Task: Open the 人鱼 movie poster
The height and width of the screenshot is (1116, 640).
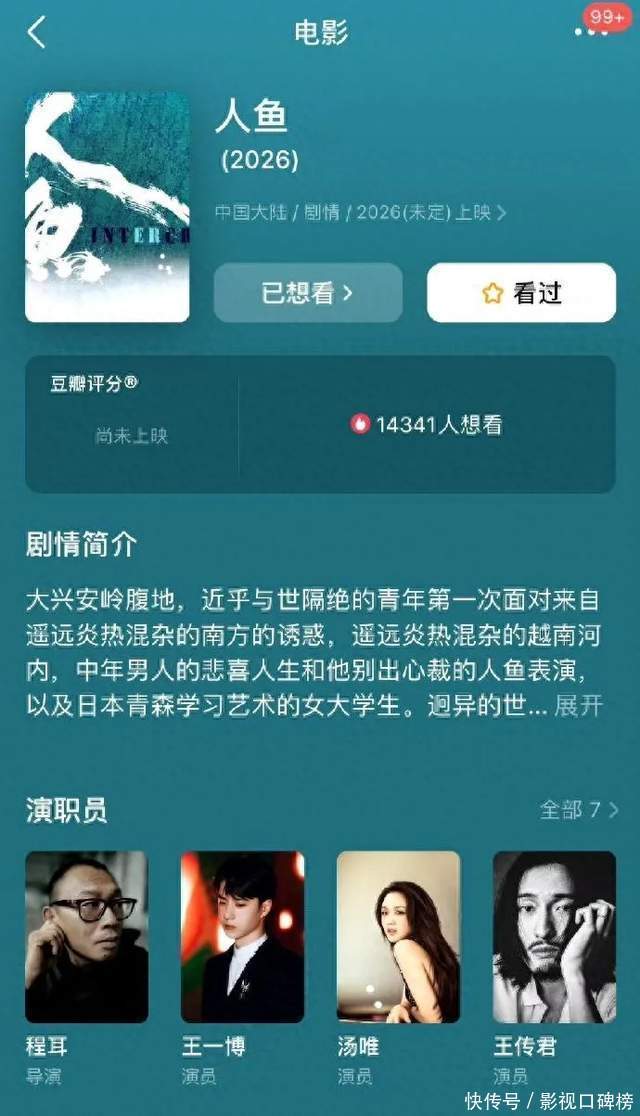Action: click(107, 207)
